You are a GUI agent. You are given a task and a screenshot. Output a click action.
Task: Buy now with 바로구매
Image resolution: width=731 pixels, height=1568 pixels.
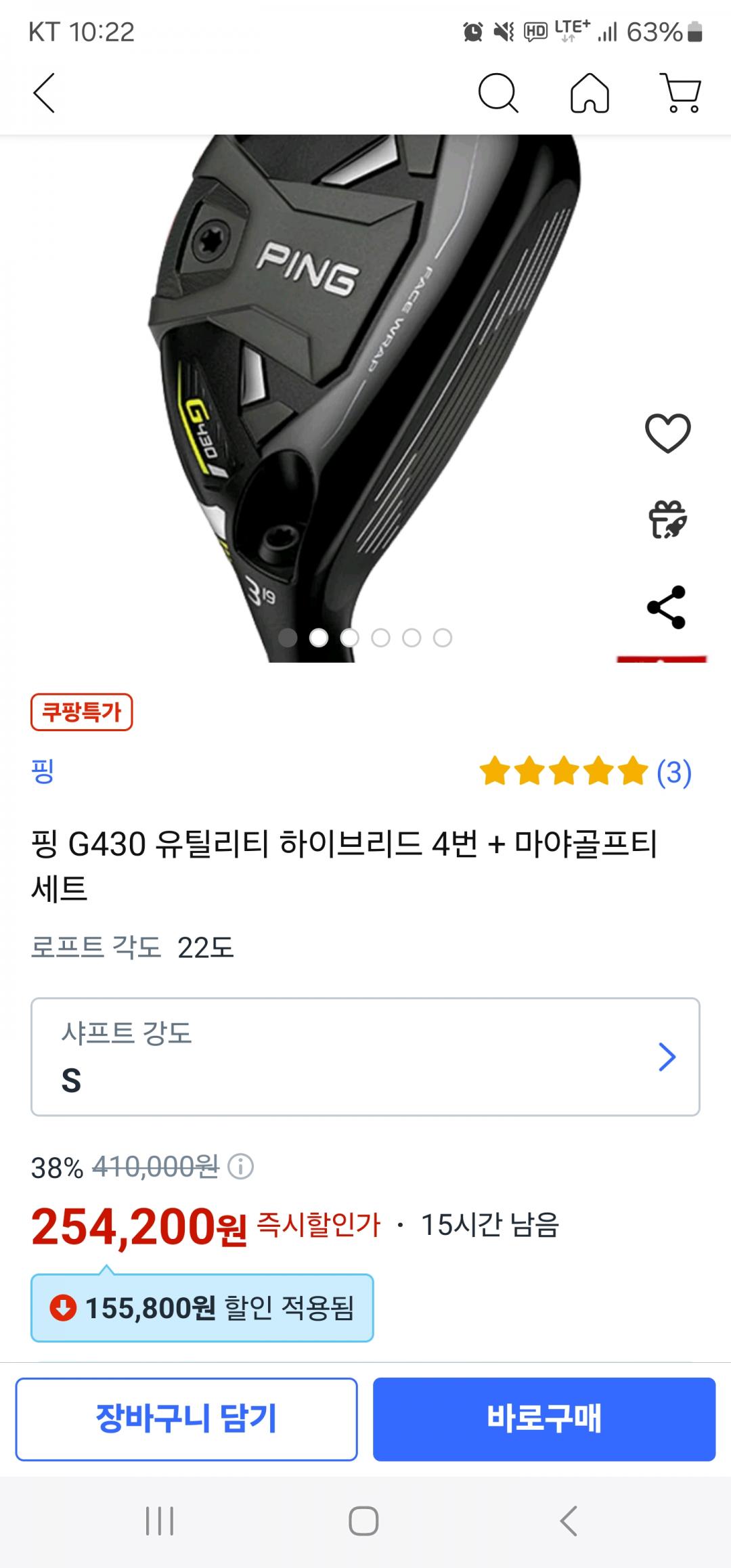tap(544, 1419)
